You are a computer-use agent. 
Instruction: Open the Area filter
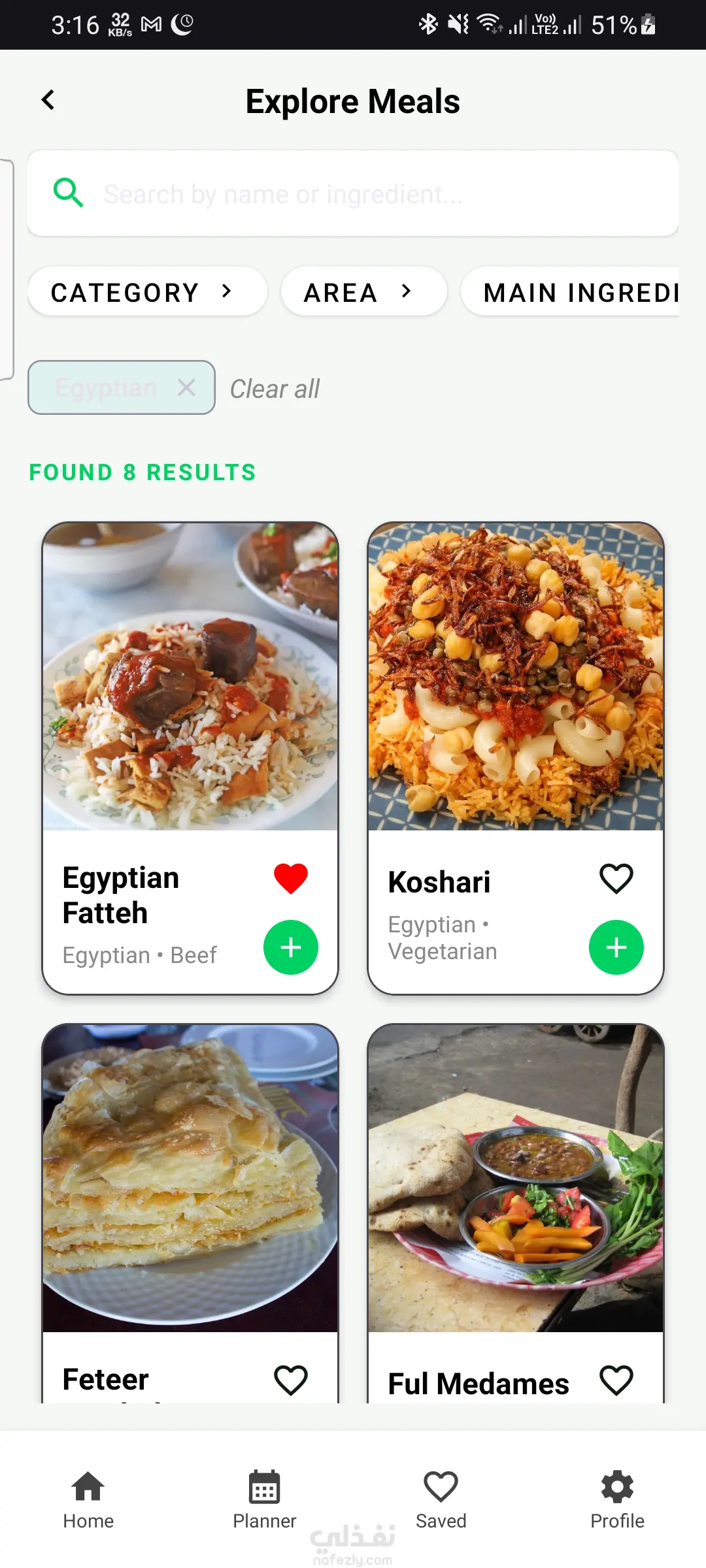tap(363, 292)
